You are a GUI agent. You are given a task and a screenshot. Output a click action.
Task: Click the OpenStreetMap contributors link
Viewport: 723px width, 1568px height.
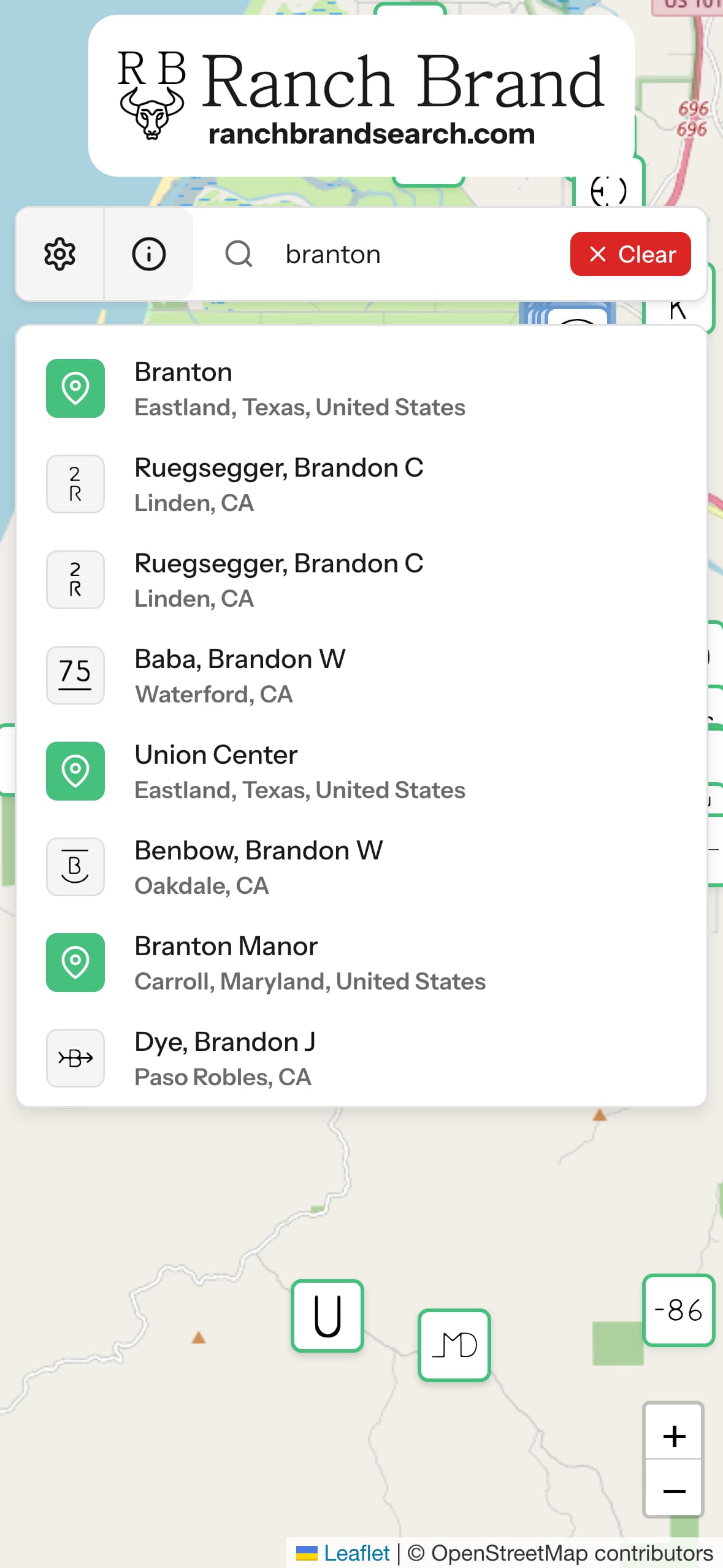(x=570, y=1553)
